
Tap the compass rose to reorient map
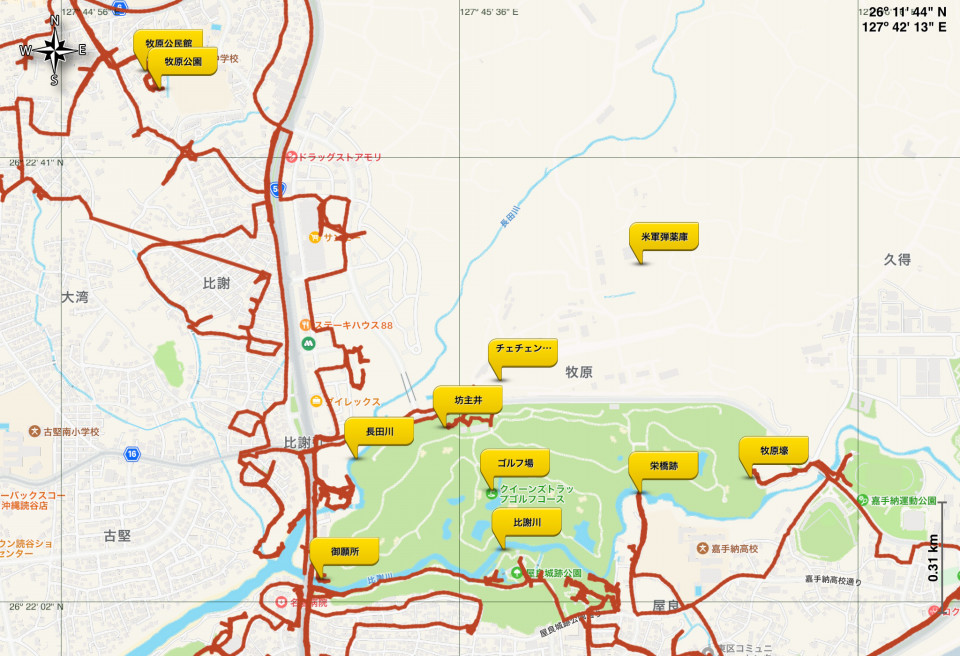[55, 50]
